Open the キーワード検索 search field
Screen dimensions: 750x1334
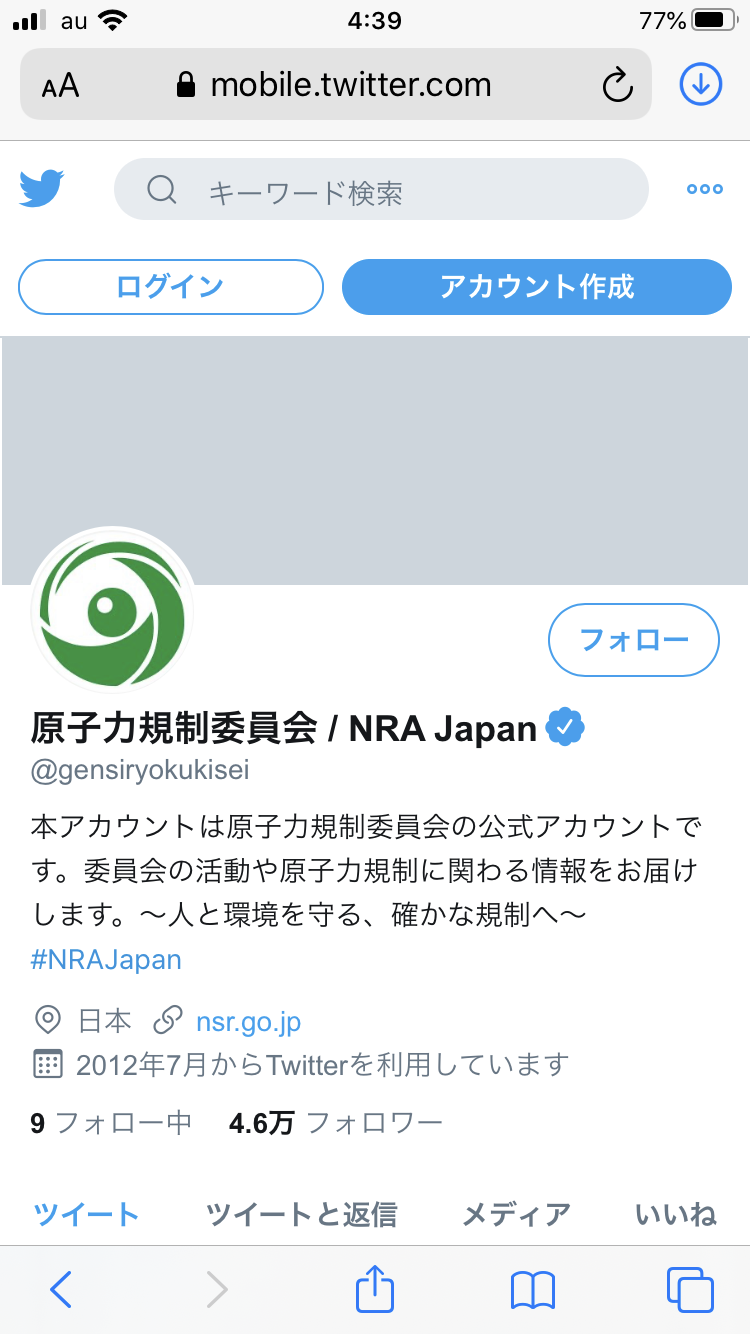(x=381, y=190)
